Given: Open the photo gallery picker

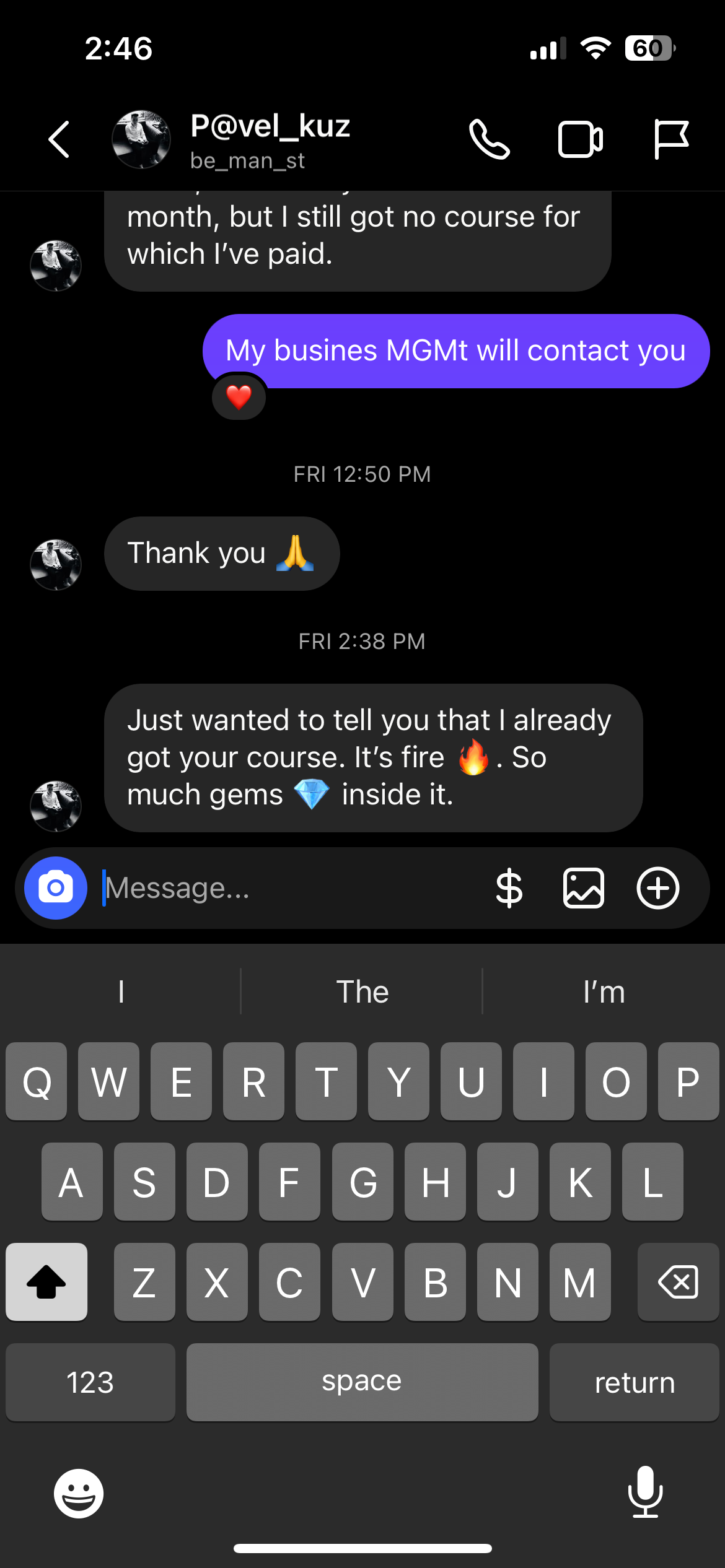Looking at the screenshot, I should tap(584, 887).
